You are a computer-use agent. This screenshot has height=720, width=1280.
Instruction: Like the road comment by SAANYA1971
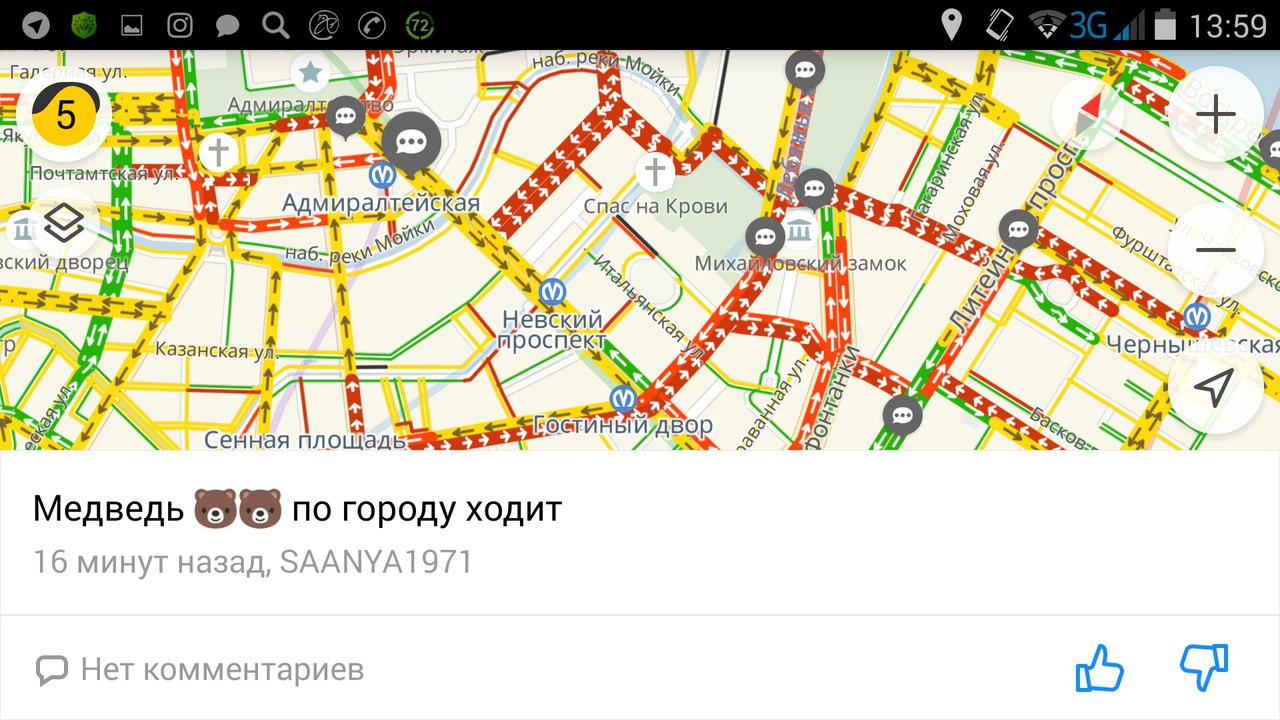(x=1100, y=668)
